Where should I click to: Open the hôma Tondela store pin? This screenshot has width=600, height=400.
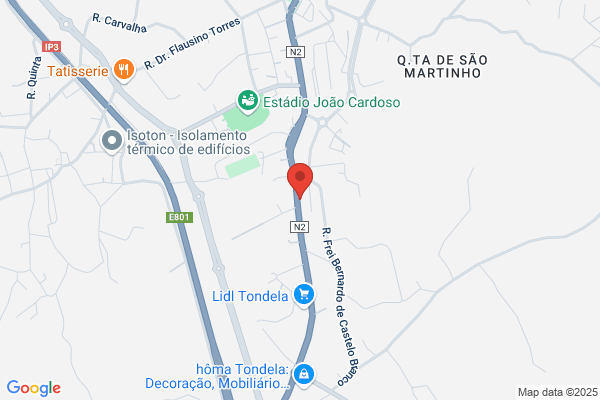point(304,375)
